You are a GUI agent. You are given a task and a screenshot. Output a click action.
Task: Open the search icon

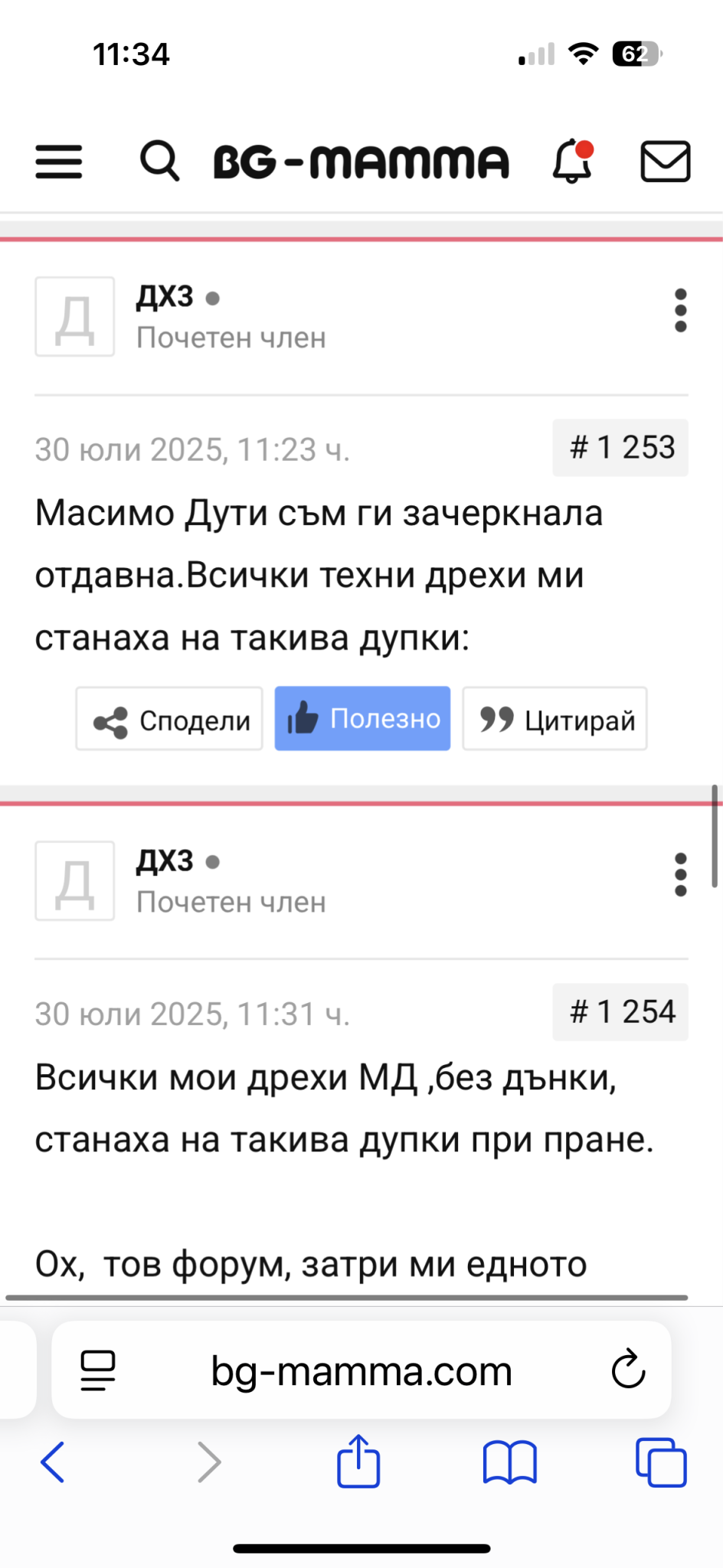point(159,162)
